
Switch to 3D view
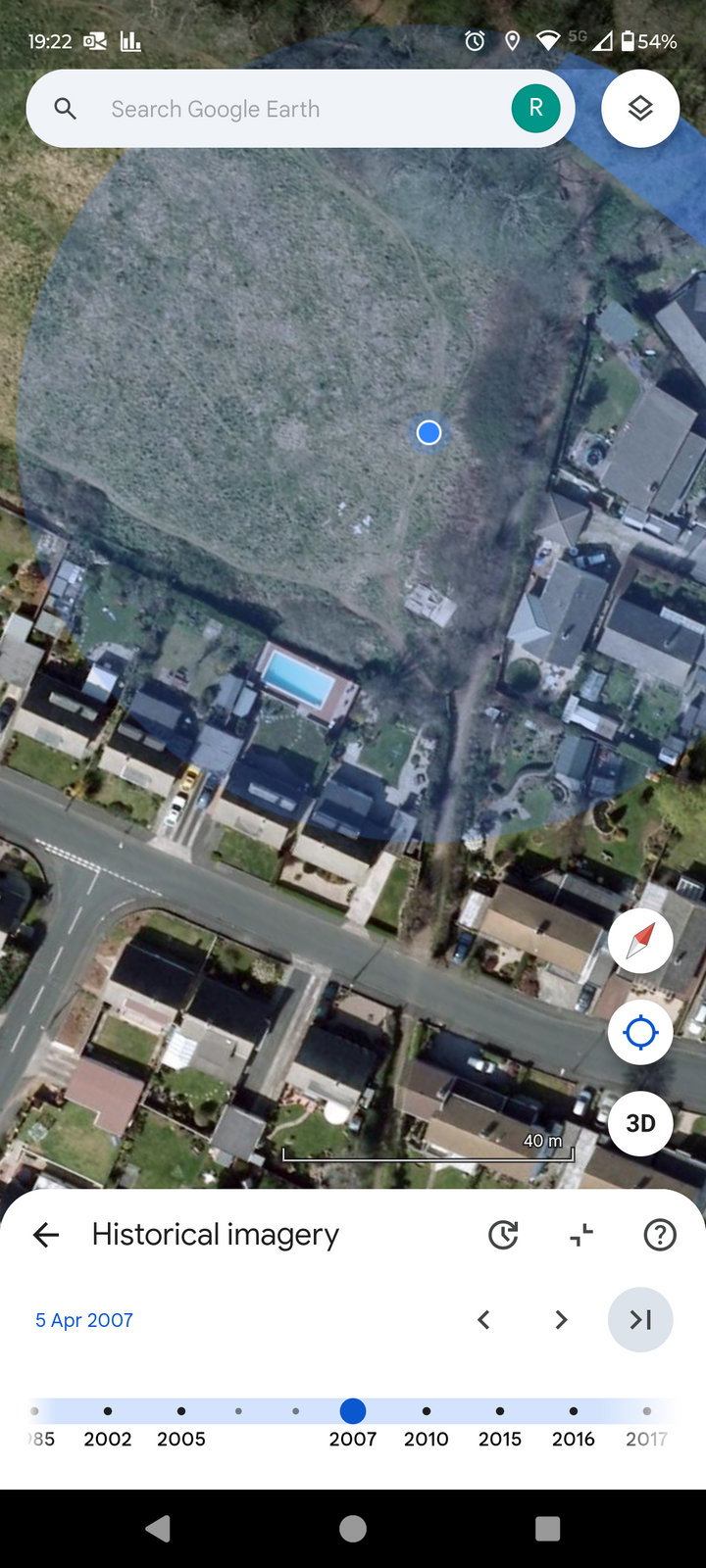(640, 1123)
